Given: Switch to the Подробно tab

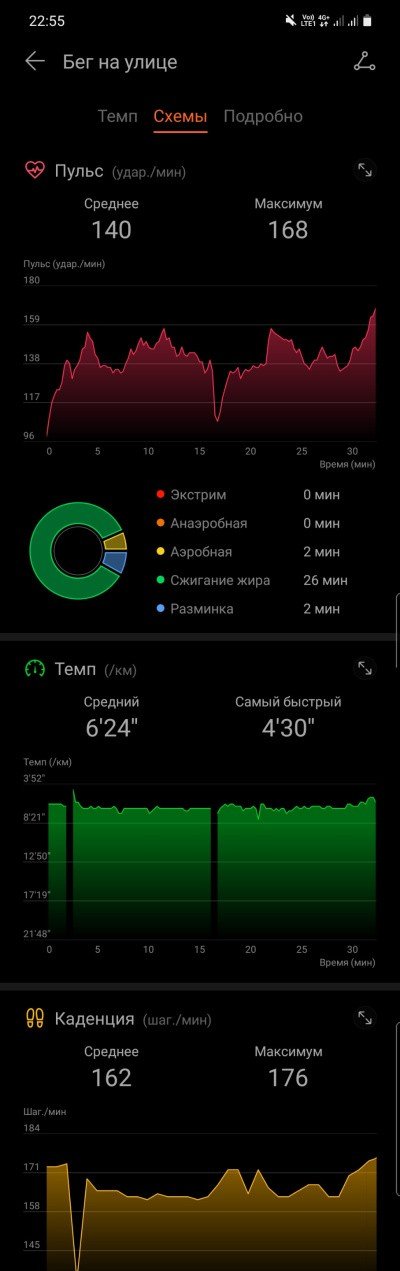Looking at the screenshot, I should coord(263,116).
